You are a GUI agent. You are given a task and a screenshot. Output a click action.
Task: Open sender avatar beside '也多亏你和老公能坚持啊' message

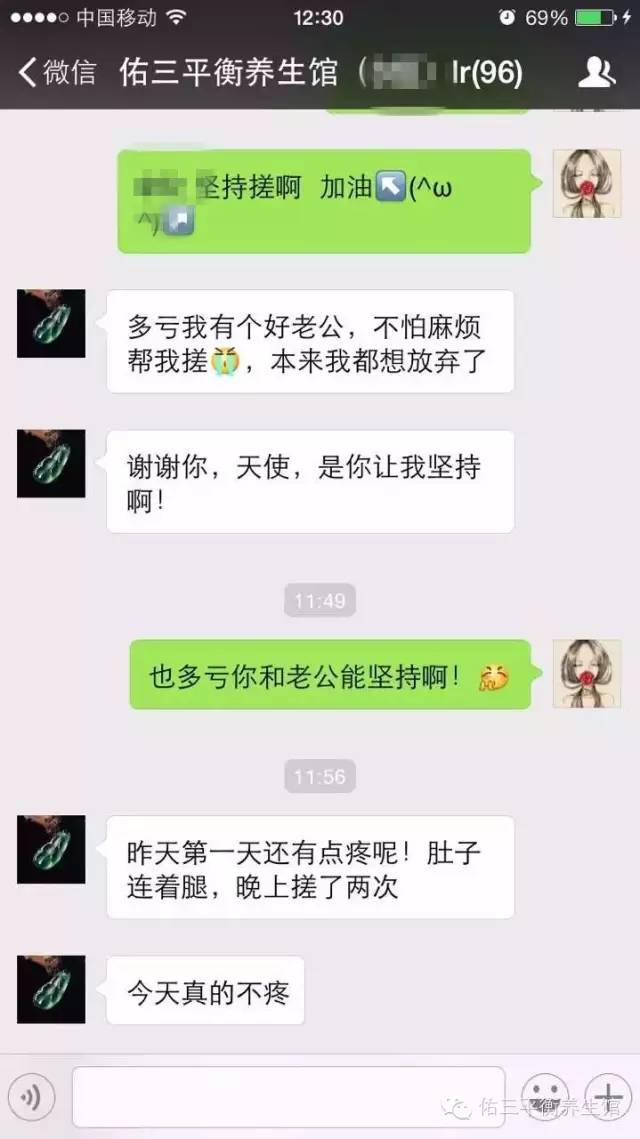[587, 674]
